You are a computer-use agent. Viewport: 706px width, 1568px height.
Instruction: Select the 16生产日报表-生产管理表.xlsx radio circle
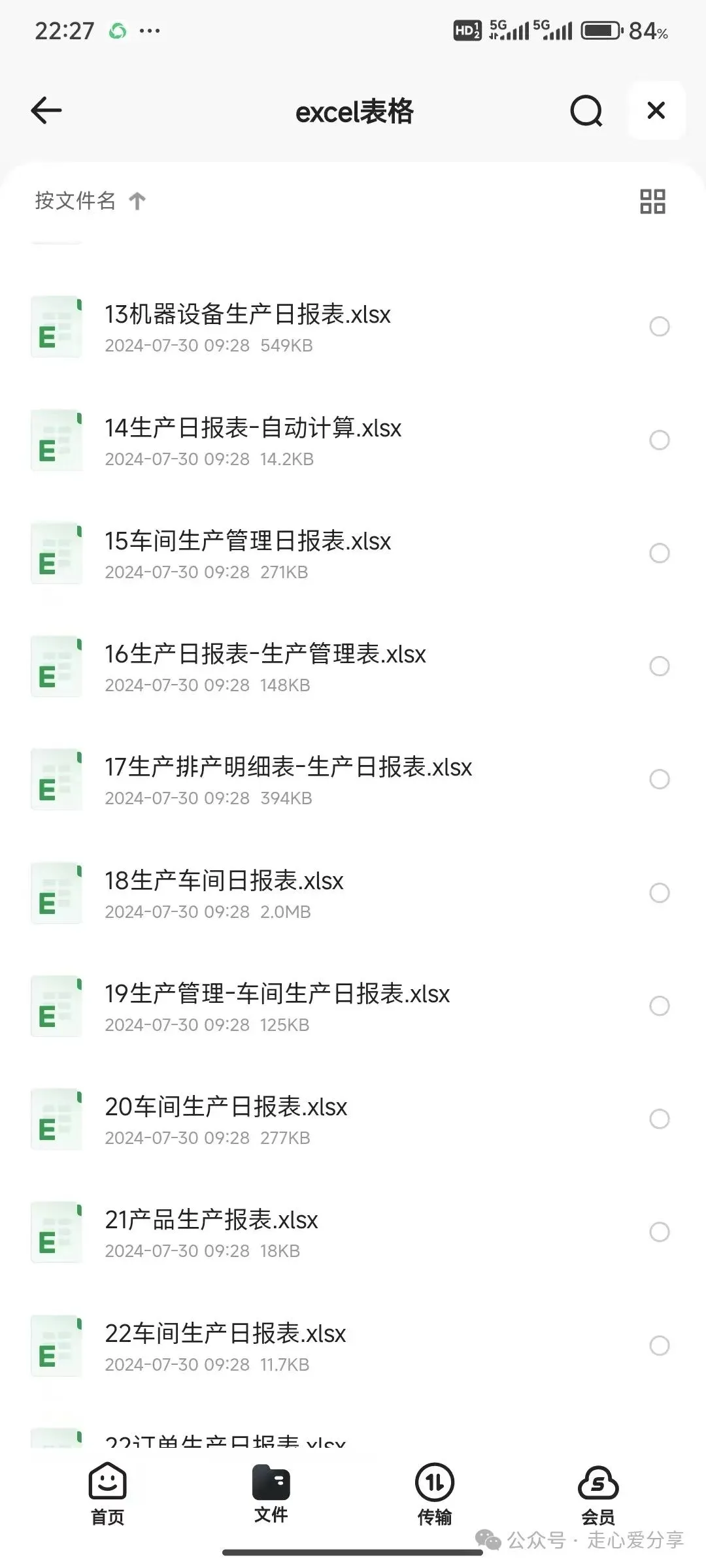(x=659, y=666)
